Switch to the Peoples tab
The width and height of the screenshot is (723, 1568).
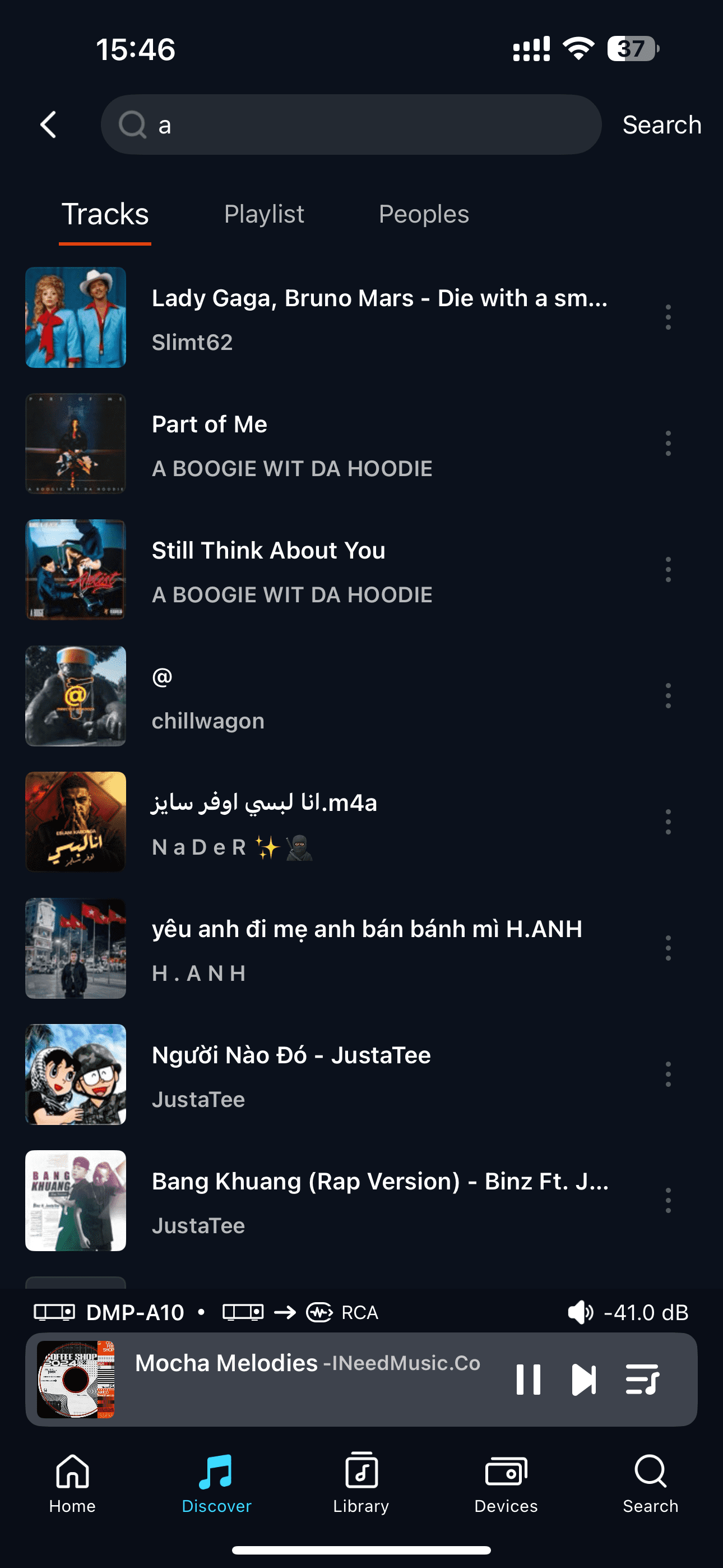tap(424, 214)
